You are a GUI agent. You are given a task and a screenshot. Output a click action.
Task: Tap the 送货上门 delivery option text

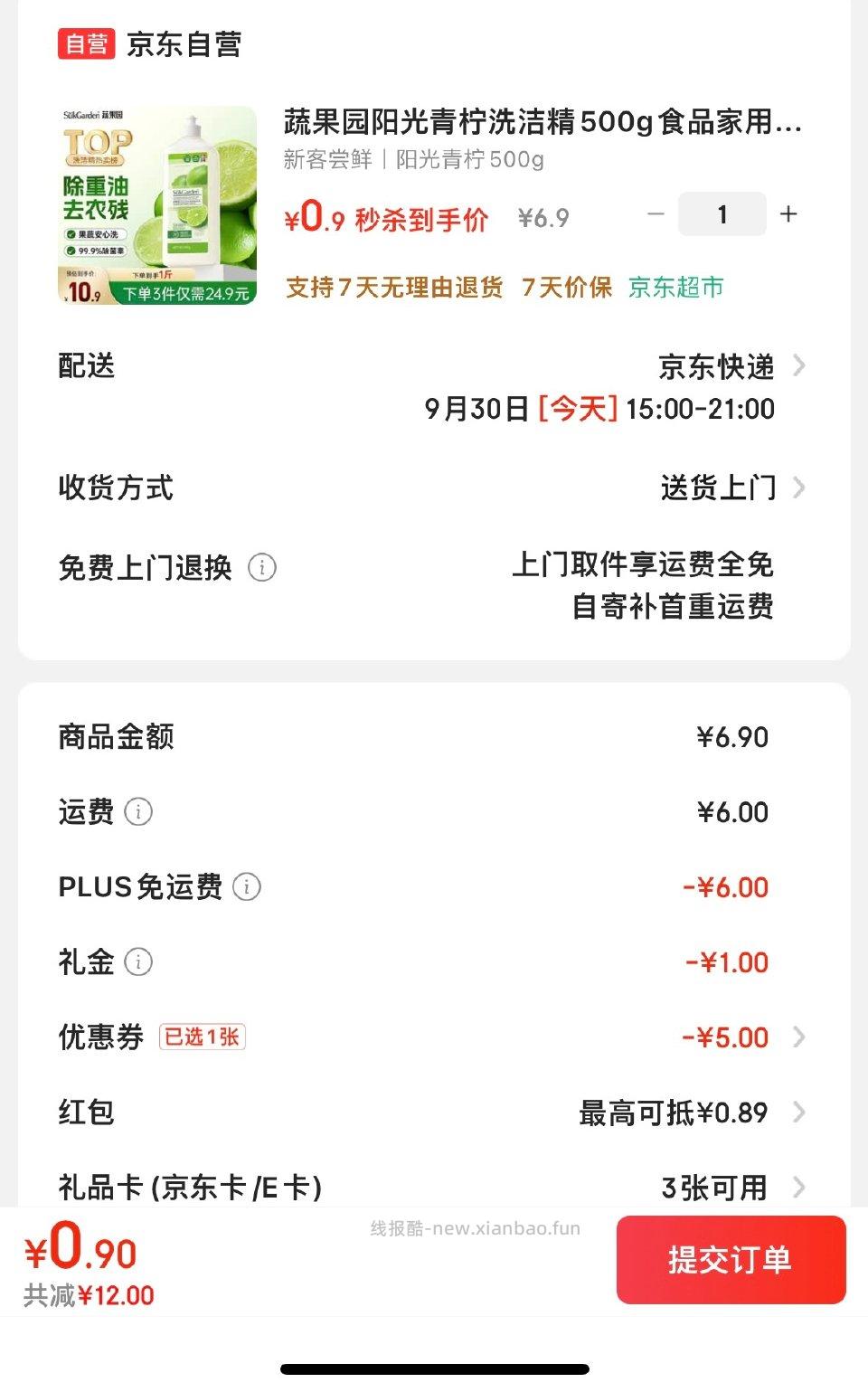click(719, 488)
